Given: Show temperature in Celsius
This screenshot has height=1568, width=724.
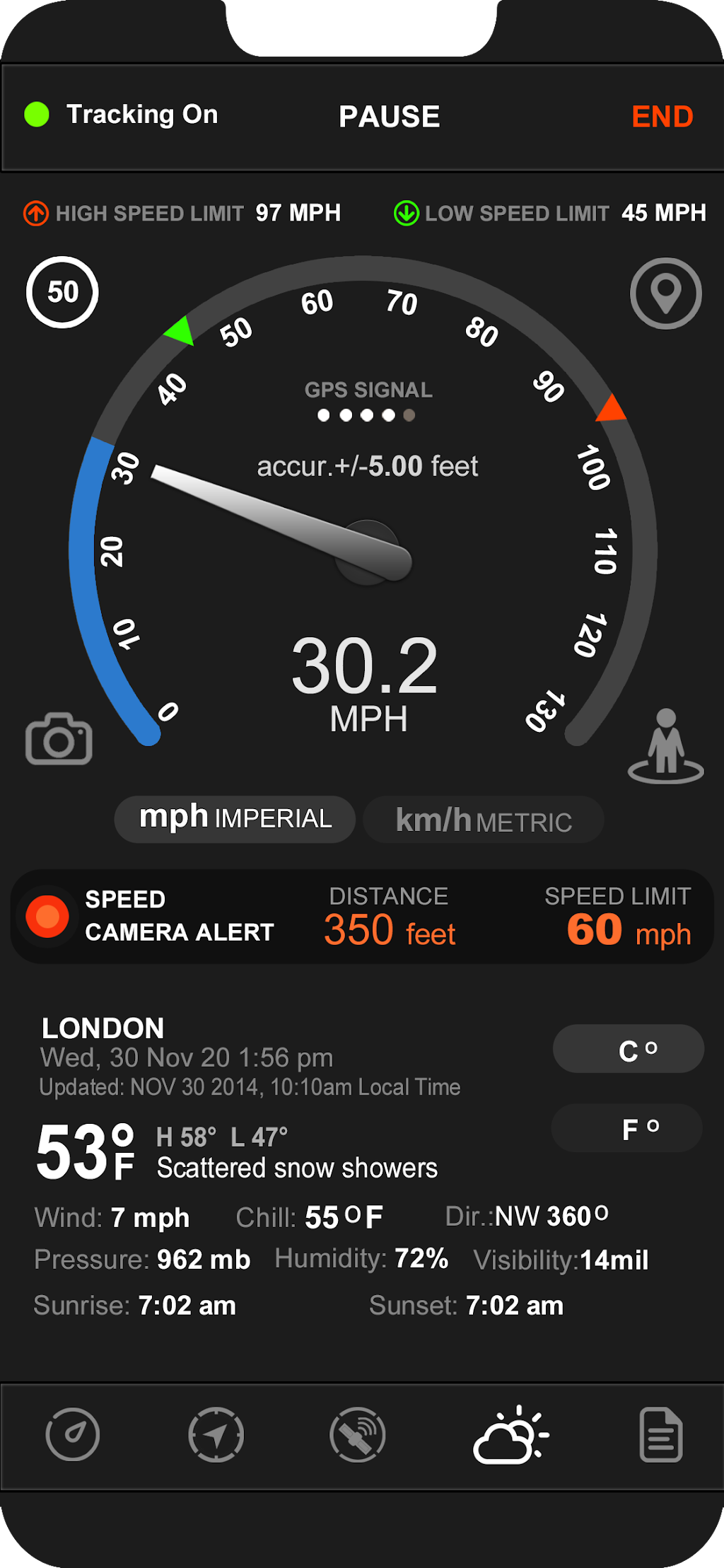Looking at the screenshot, I should tap(628, 1050).
